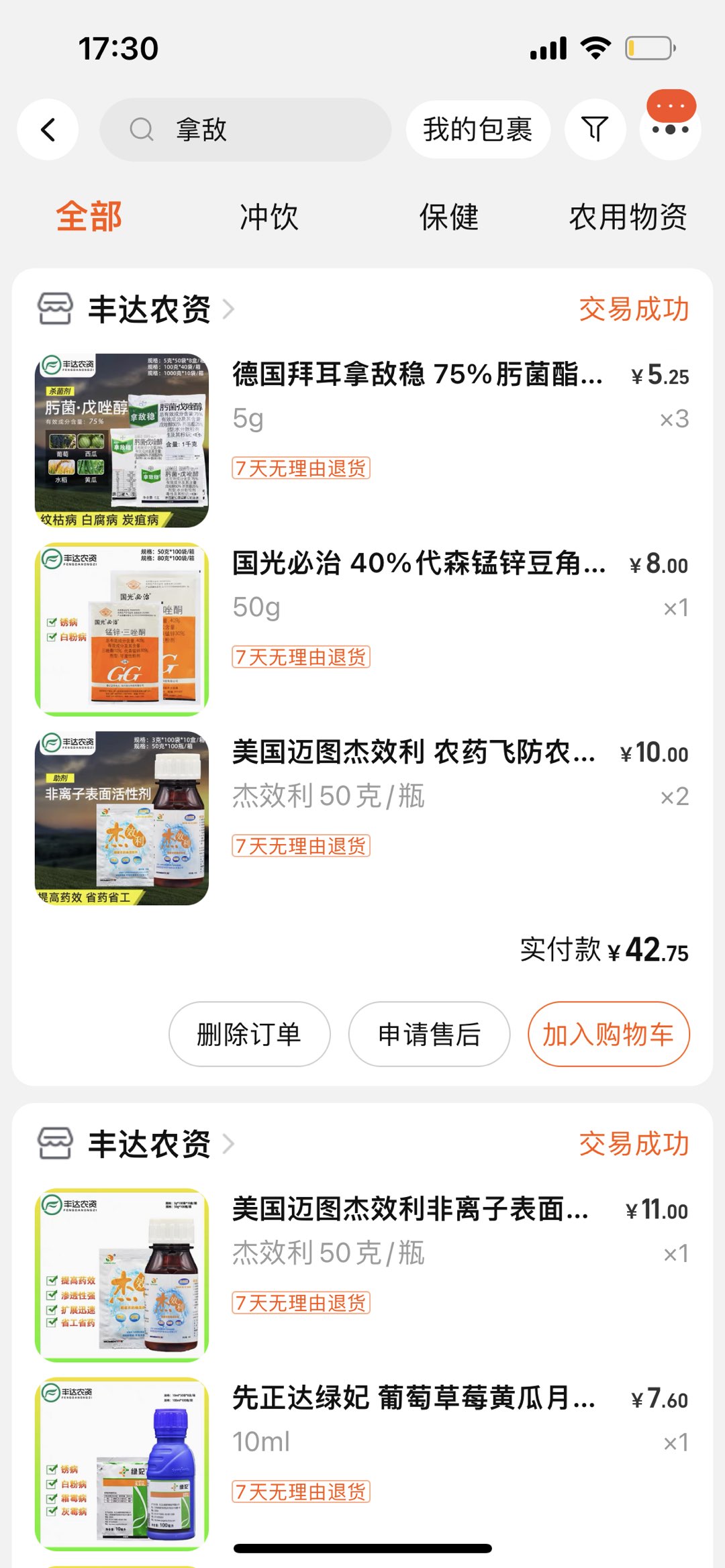Viewport: 725px width, 1568px height.
Task: Delete order with 删除订单 button
Action: click(249, 1034)
